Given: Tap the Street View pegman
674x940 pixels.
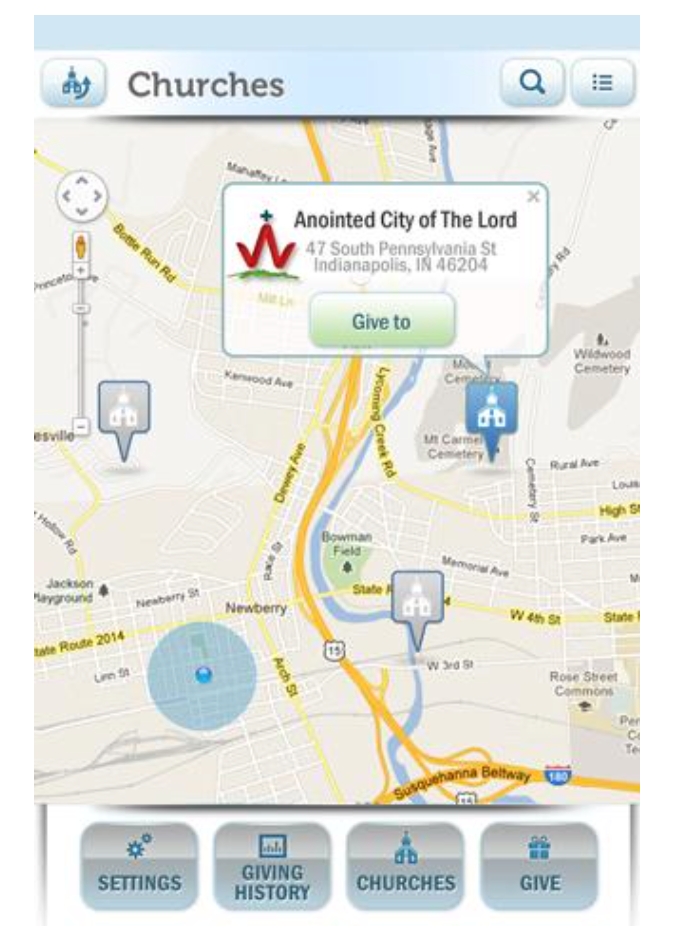Looking at the screenshot, I should point(82,247).
